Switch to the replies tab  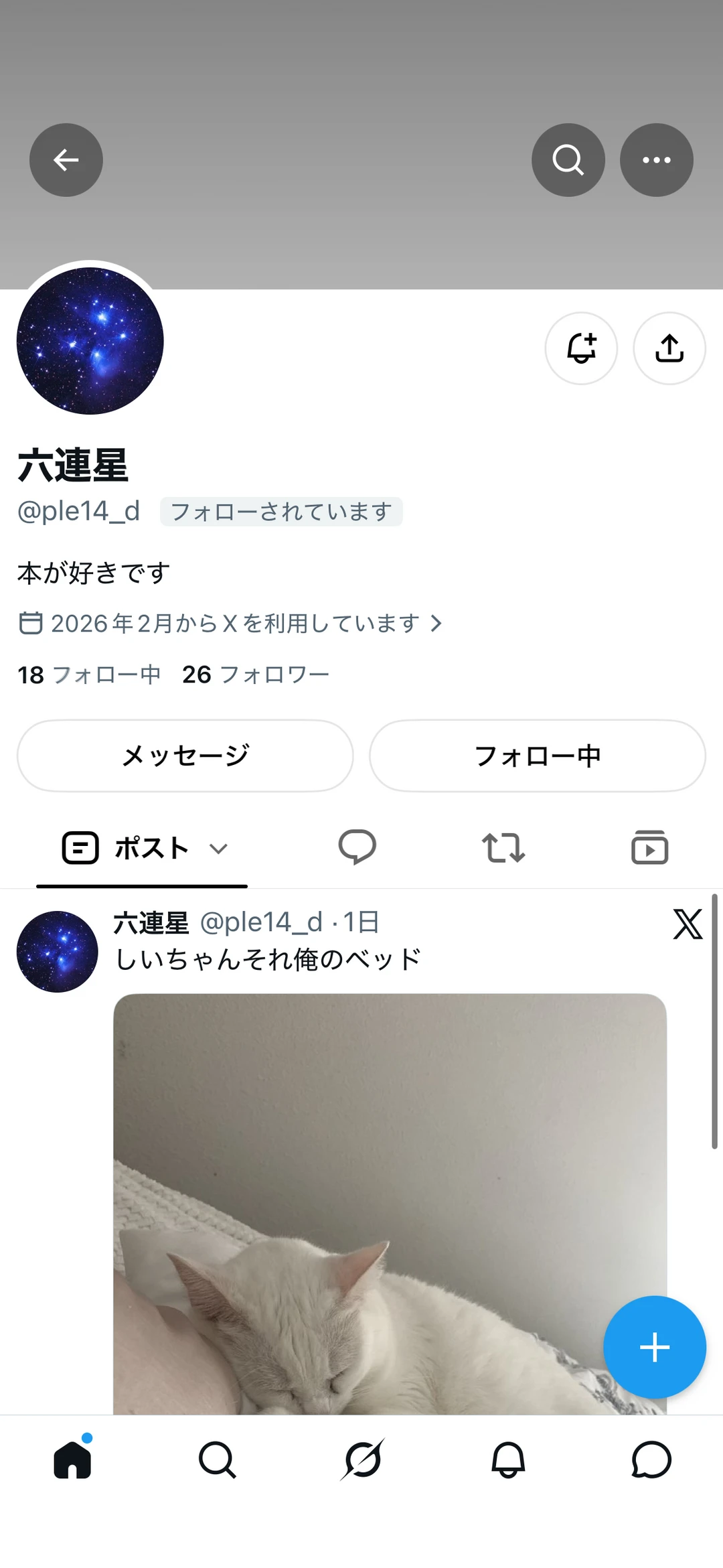coord(357,847)
